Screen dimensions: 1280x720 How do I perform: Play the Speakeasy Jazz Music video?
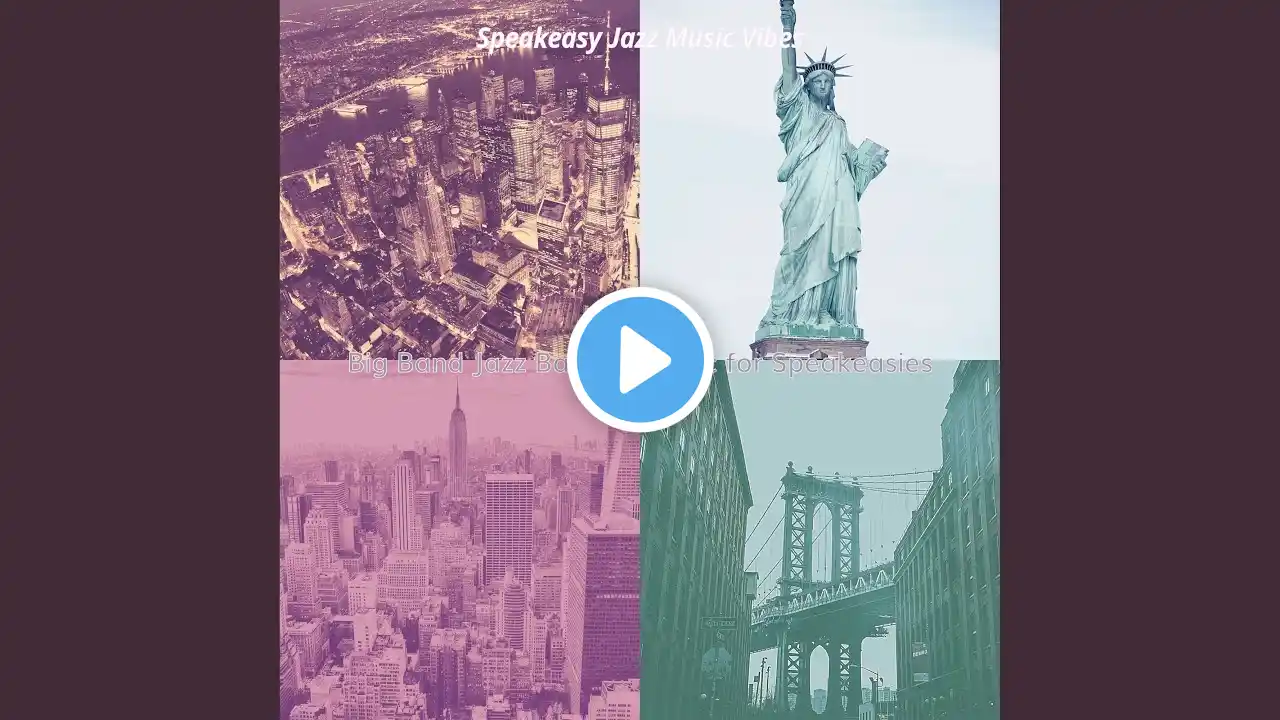pos(640,360)
